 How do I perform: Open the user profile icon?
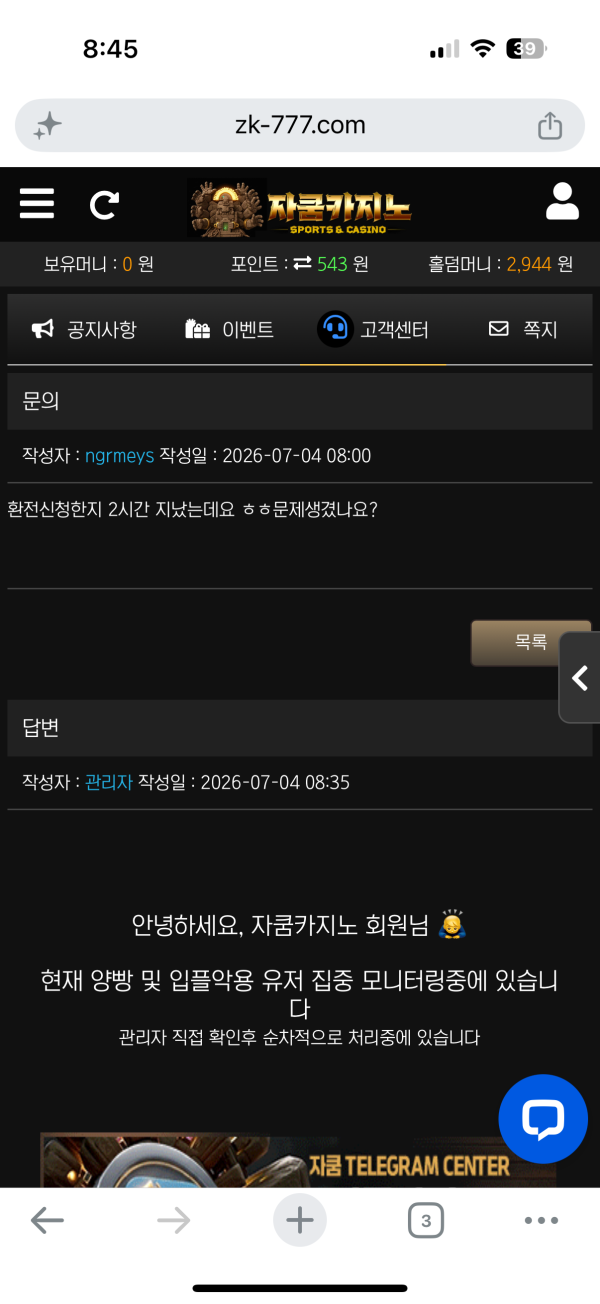coord(562,201)
